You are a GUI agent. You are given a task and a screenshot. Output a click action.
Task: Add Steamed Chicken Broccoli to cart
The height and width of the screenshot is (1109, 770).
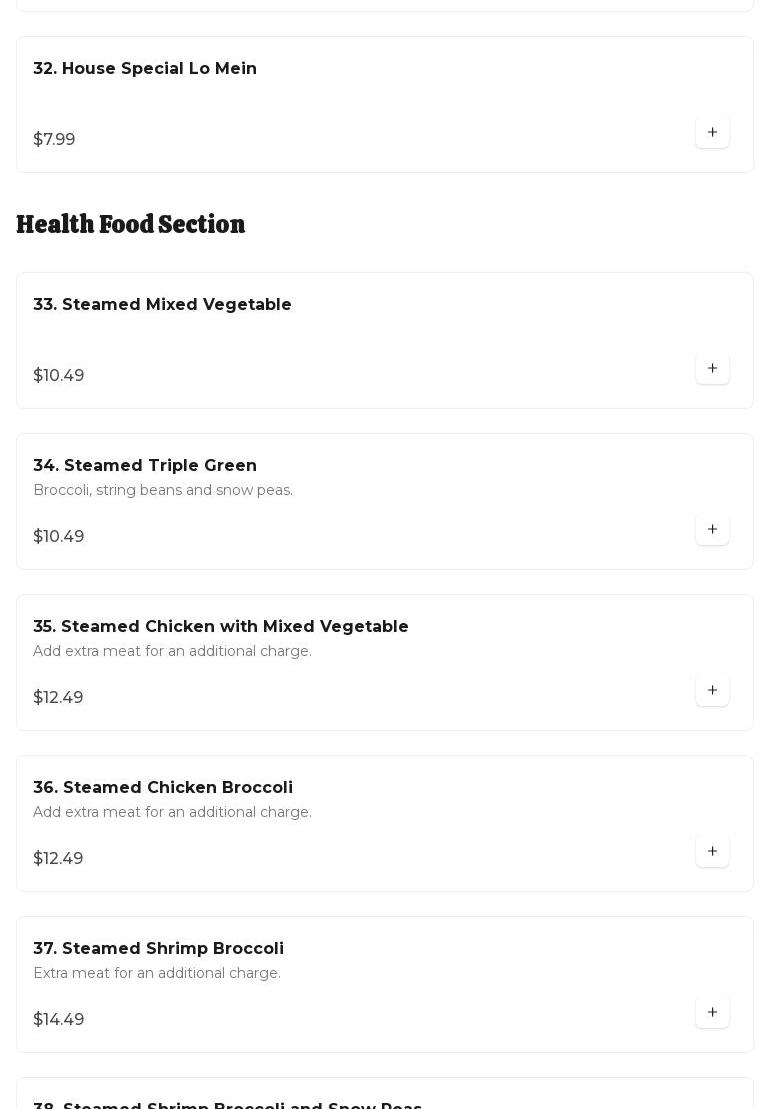pyautogui.click(x=712, y=851)
